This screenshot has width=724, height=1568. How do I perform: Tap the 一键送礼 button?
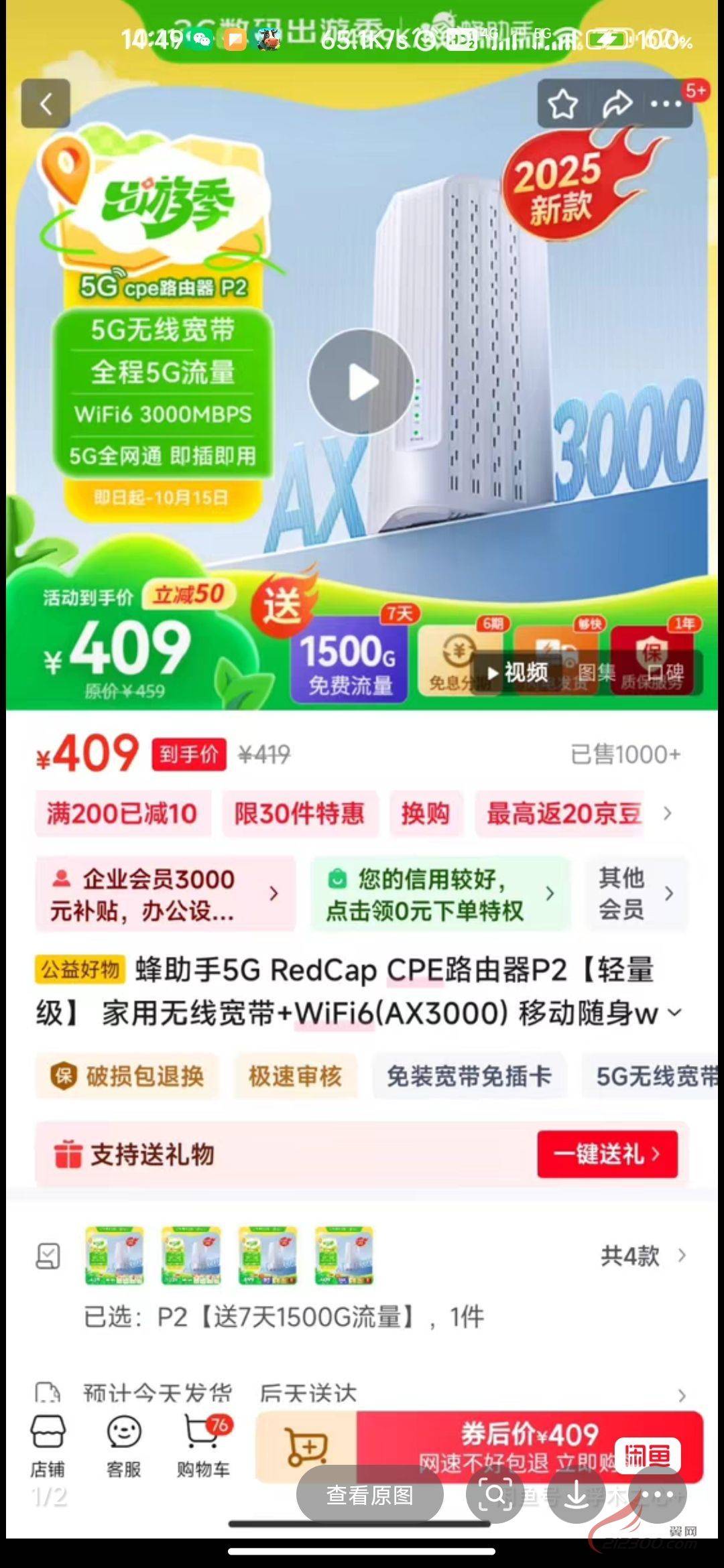(x=607, y=1154)
